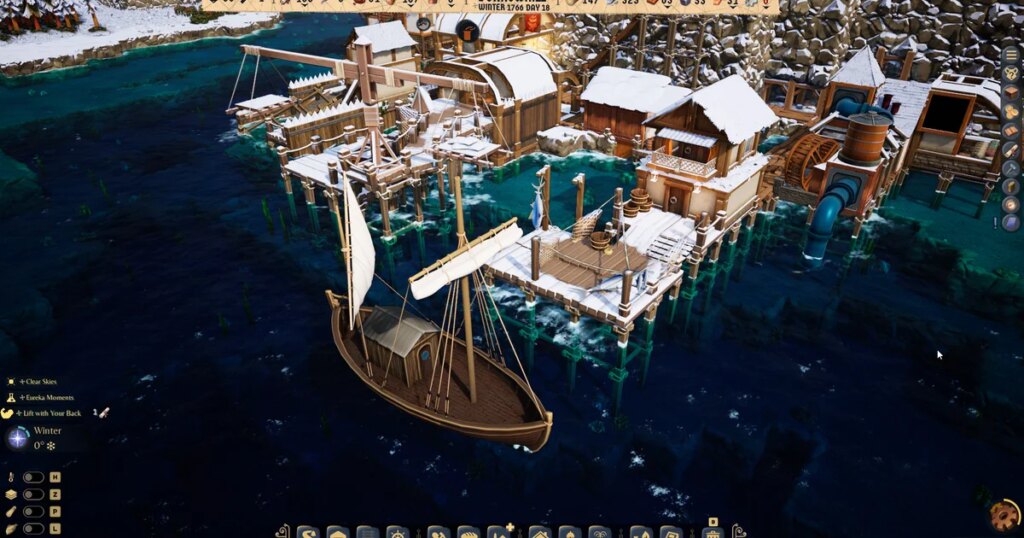Viewport: 1024px width, 538px height.
Task: Open the bread food build category
Action: pyautogui.click(x=468, y=531)
